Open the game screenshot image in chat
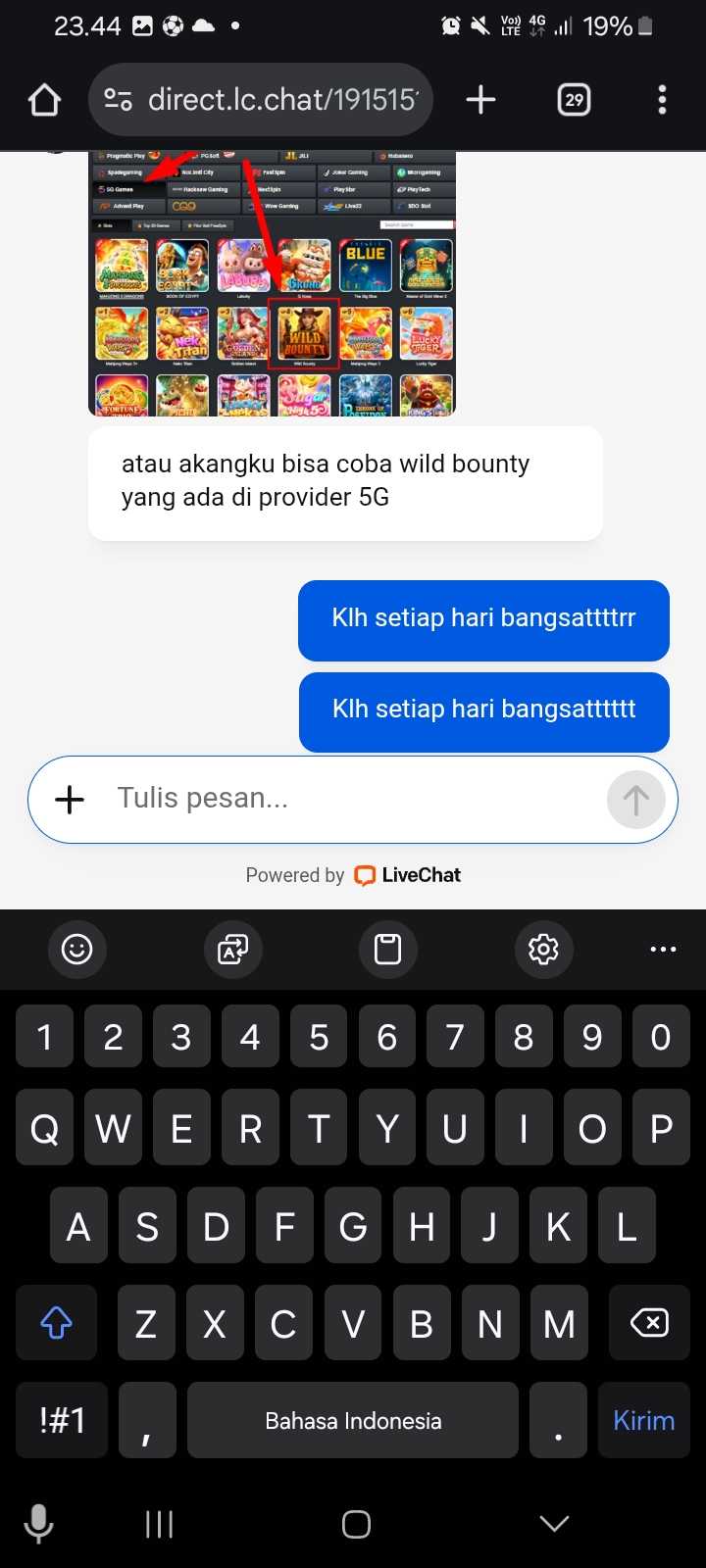 click(x=272, y=283)
